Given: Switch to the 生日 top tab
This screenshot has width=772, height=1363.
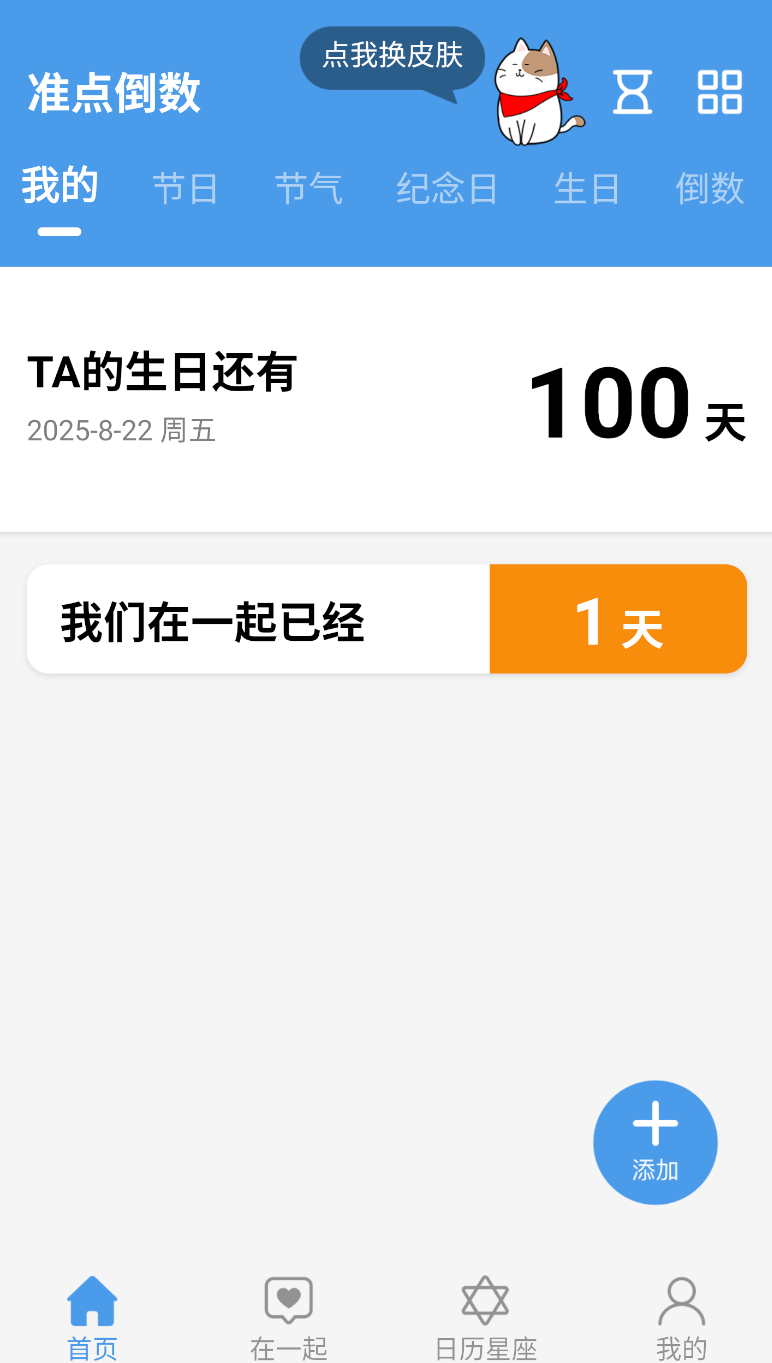Looking at the screenshot, I should point(587,188).
